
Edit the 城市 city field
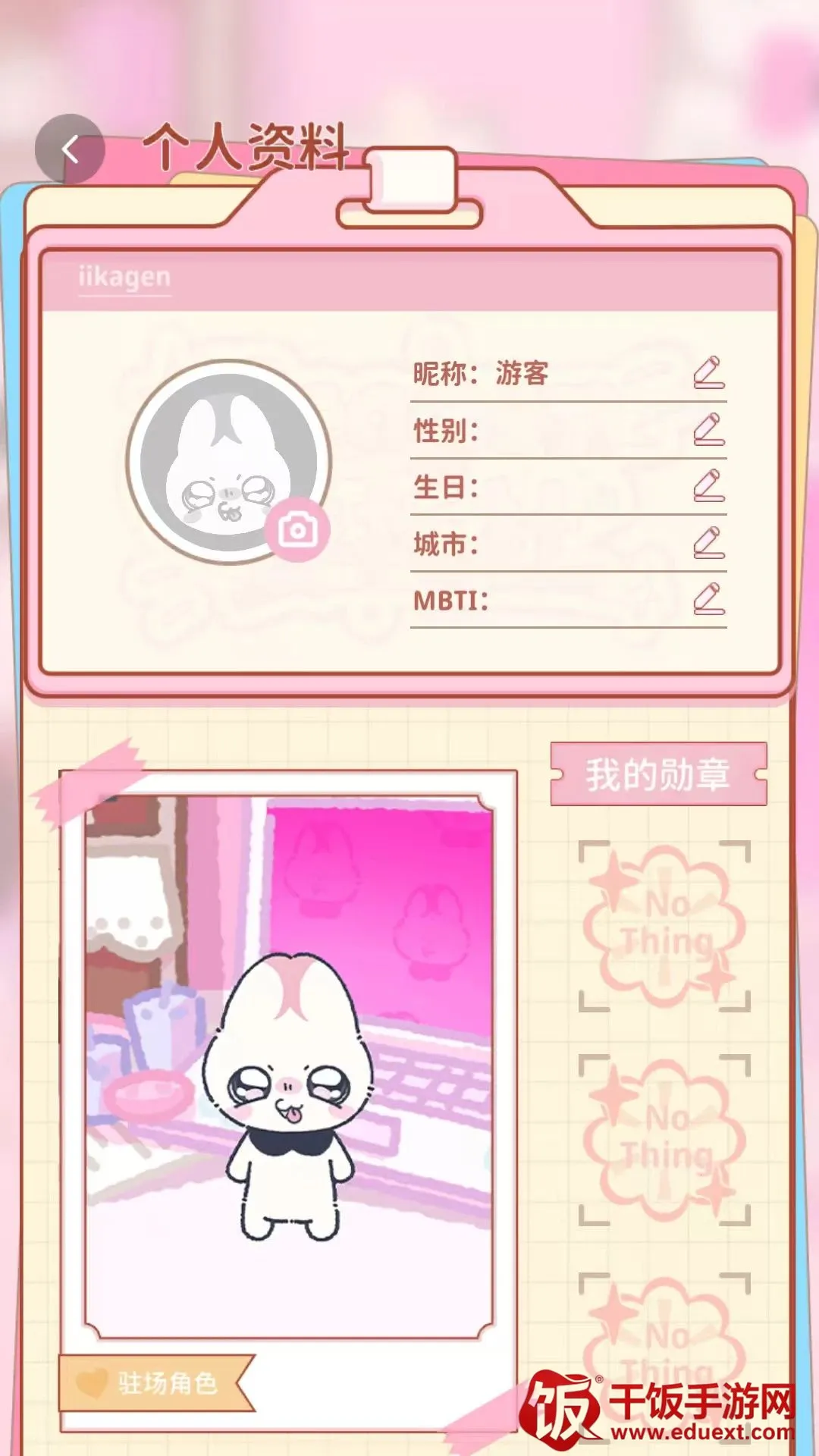coord(709,542)
